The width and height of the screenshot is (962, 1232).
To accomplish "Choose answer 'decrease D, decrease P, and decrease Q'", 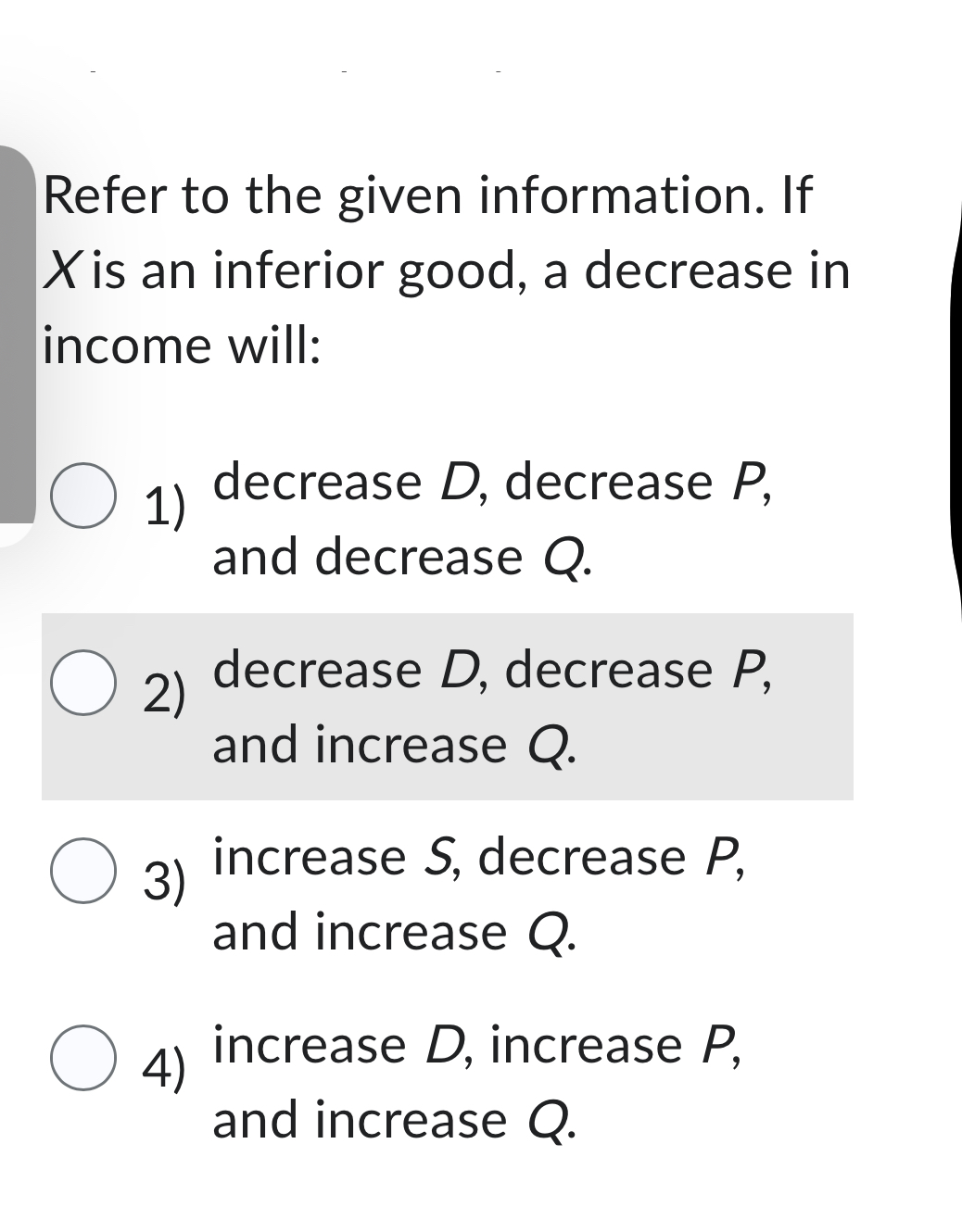I will 495,518.
